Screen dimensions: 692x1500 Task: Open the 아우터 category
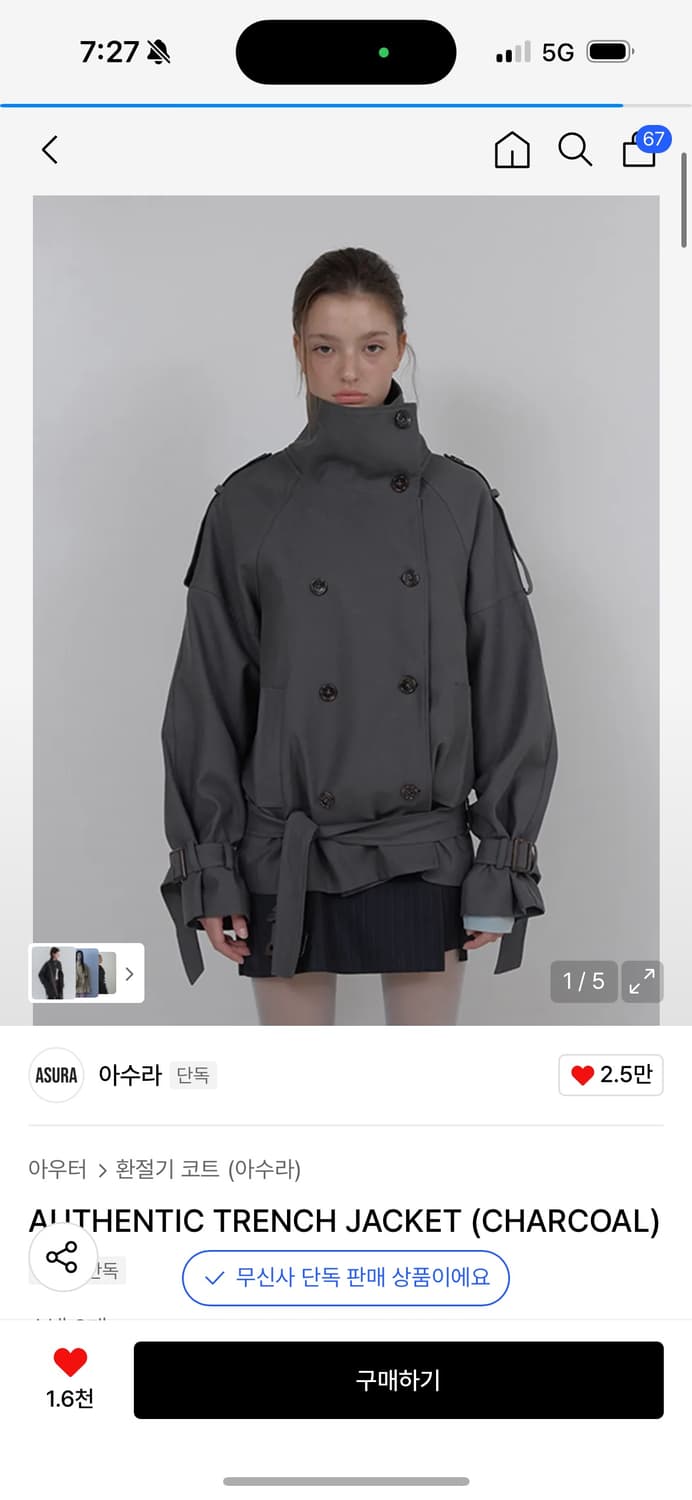[x=57, y=1168]
